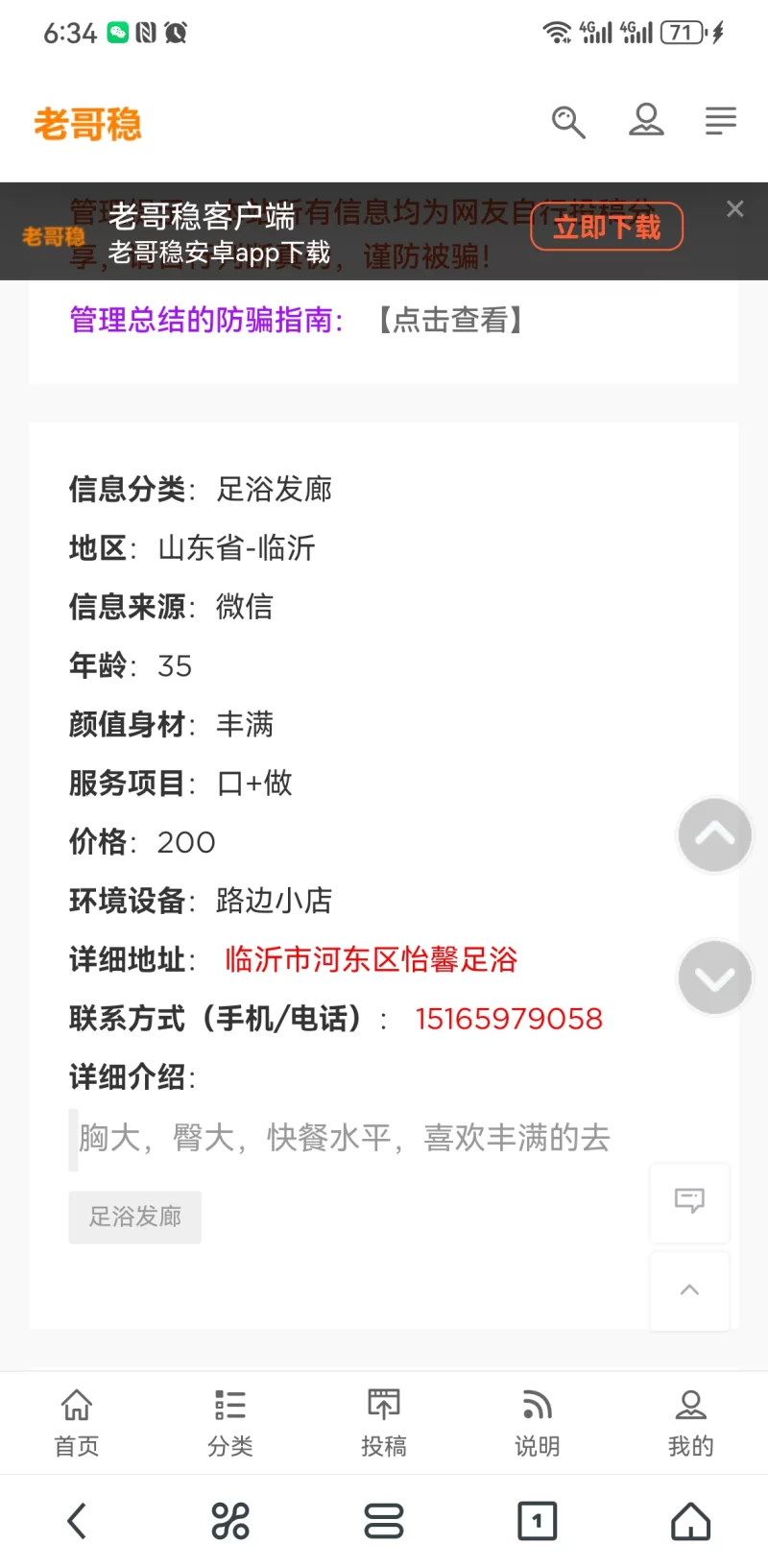
Task: Tap 立即下载 to download app
Action: tap(607, 227)
